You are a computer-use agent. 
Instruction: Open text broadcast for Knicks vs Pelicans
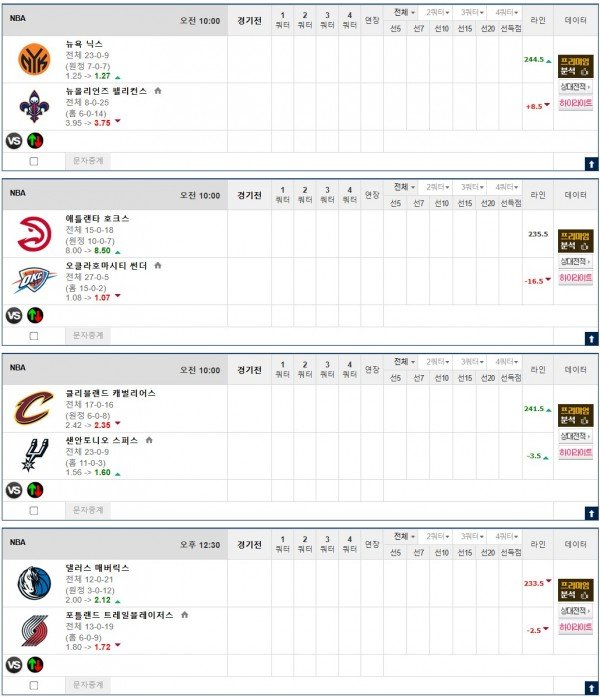point(88,160)
